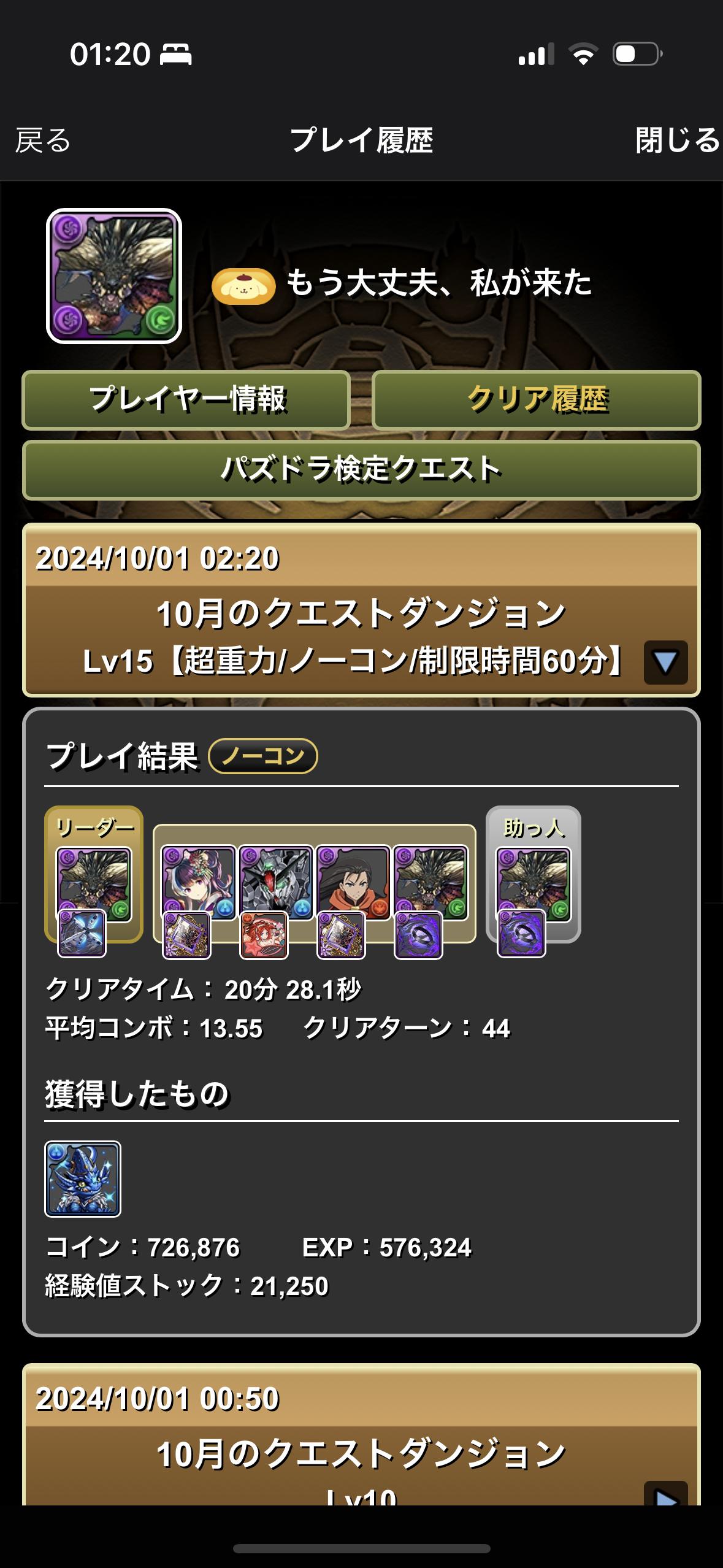Tap the player's avatar monster icon

[114, 276]
